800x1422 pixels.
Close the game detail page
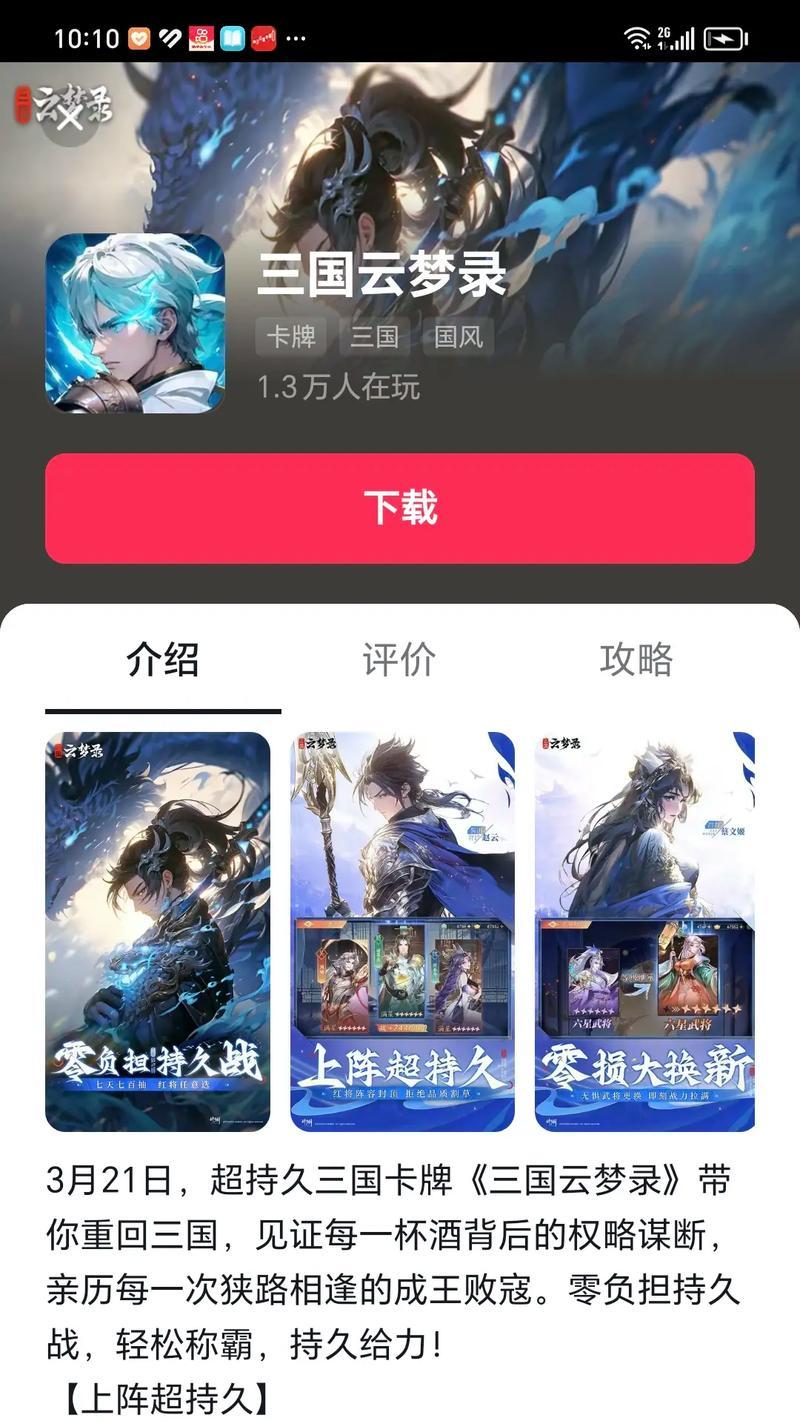click(71, 117)
